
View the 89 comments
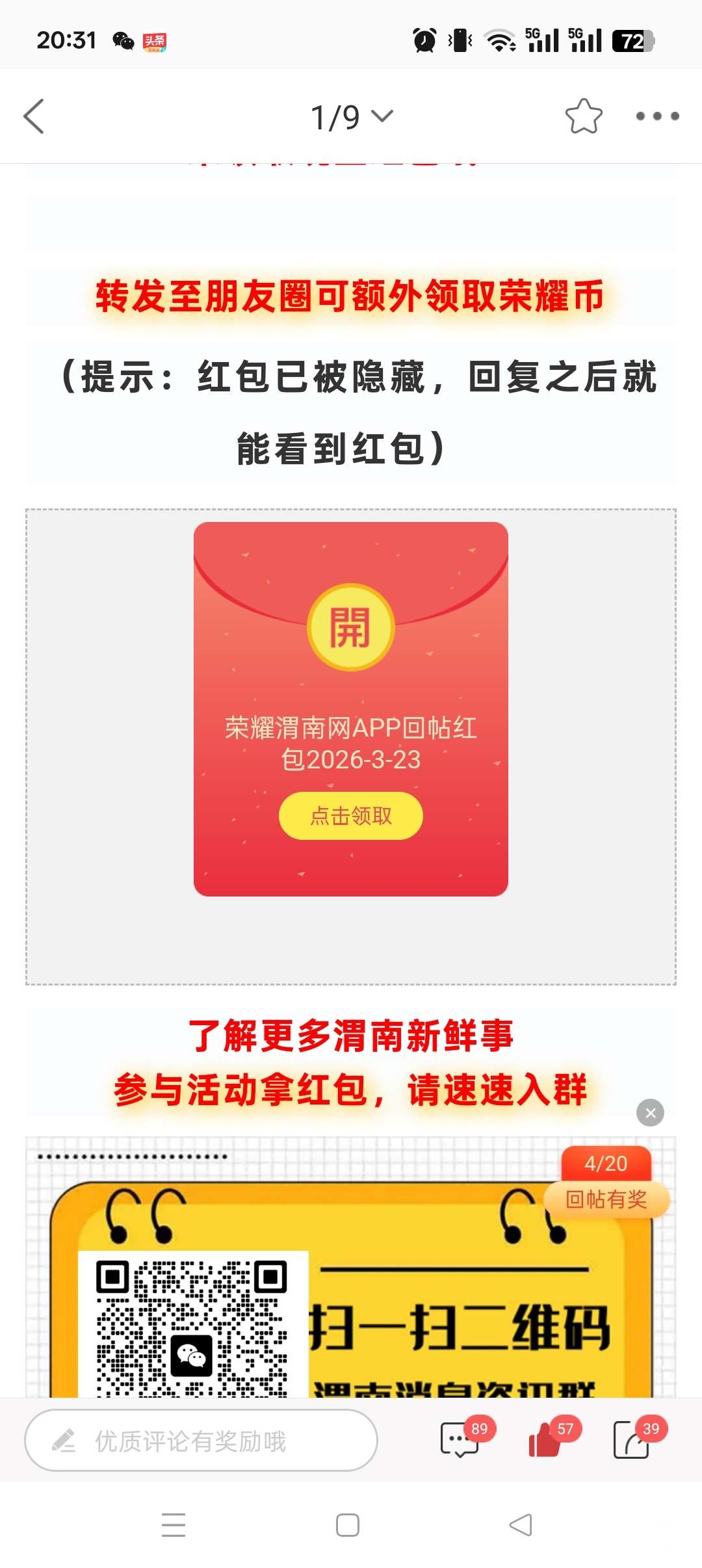tap(460, 1440)
